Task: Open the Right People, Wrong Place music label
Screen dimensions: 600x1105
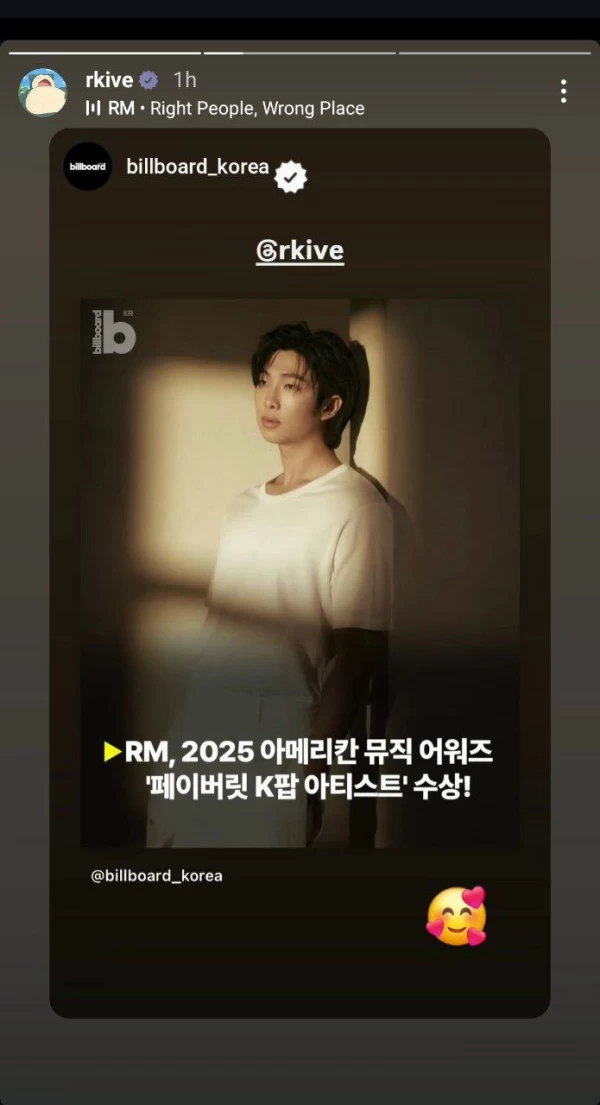Action: click(235, 108)
